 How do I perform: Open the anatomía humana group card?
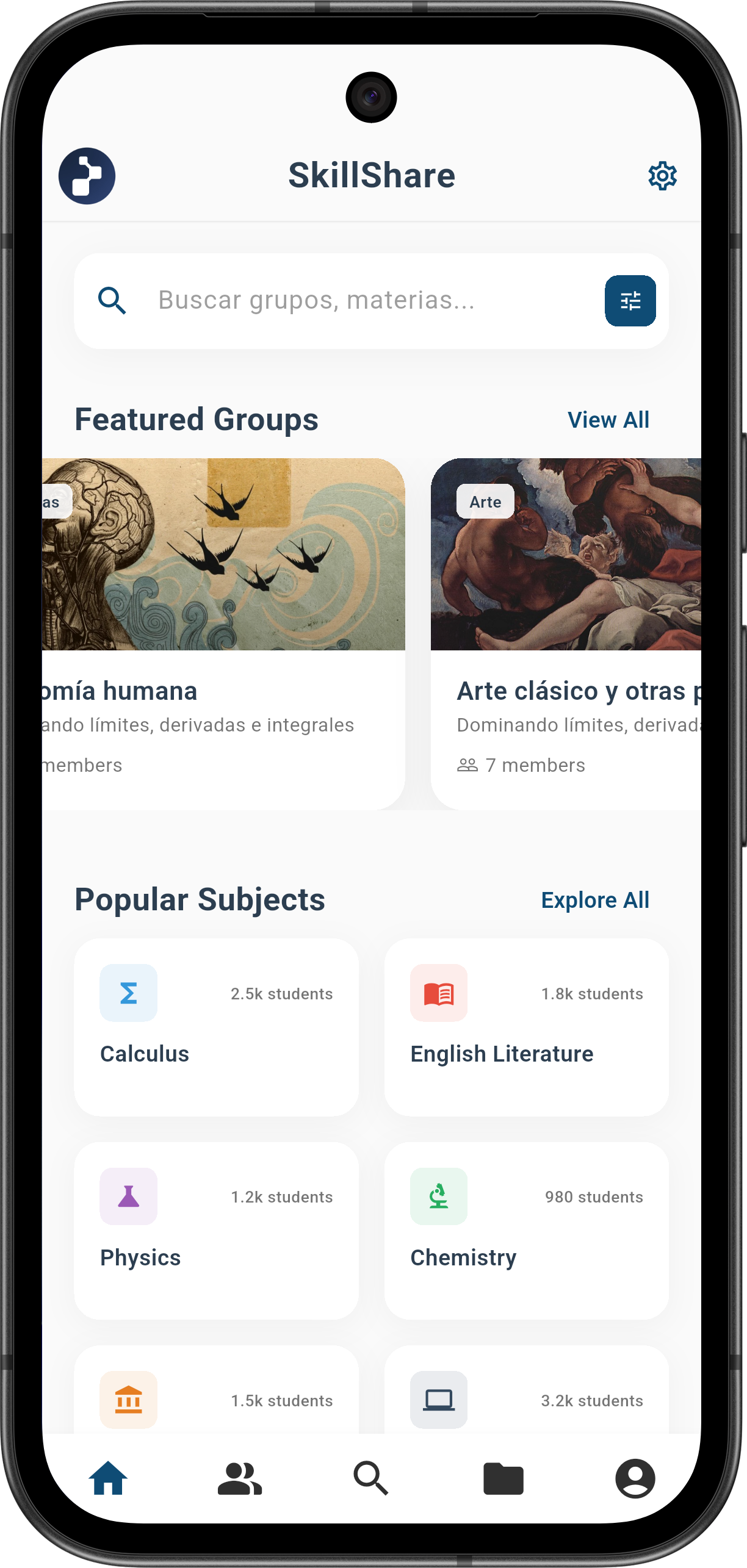point(223,633)
